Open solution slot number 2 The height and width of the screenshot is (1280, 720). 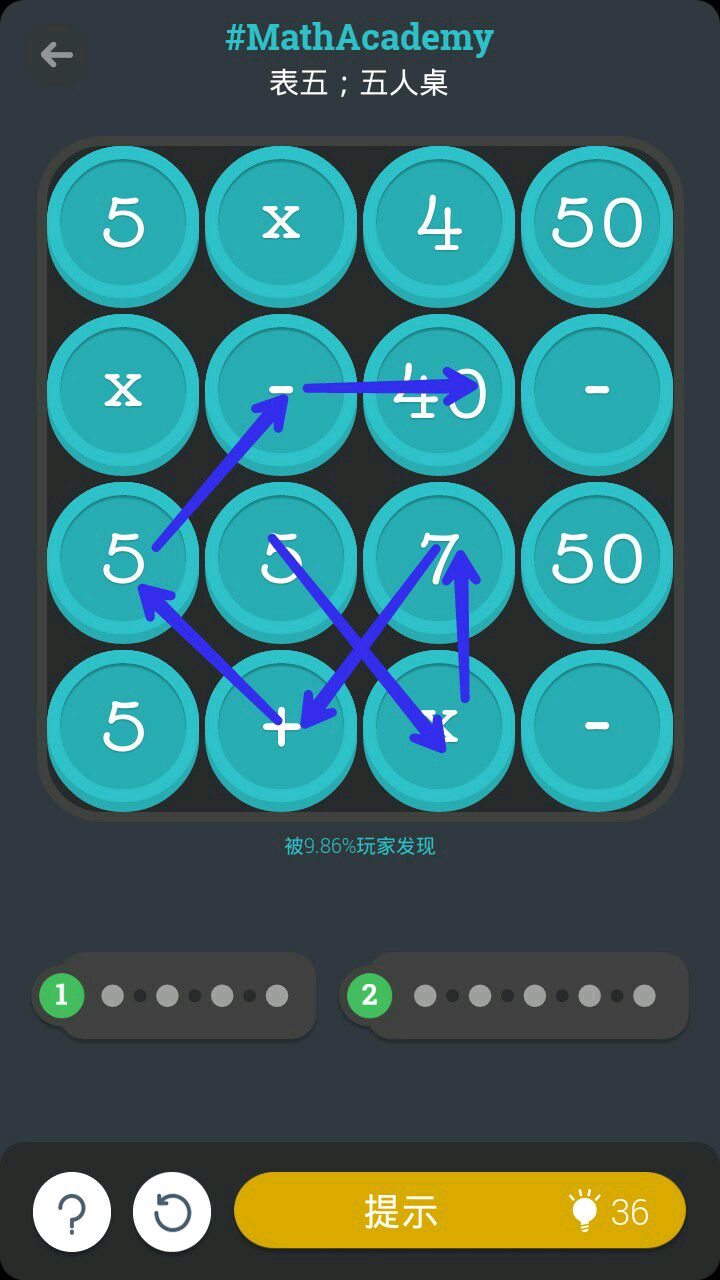(515, 995)
